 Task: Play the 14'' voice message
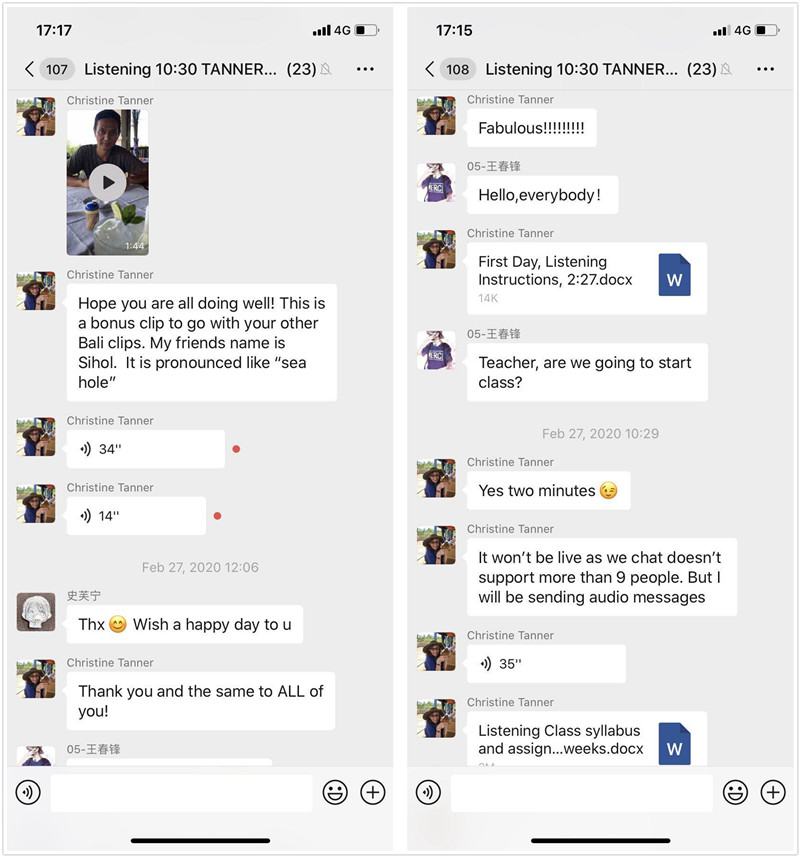point(136,516)
